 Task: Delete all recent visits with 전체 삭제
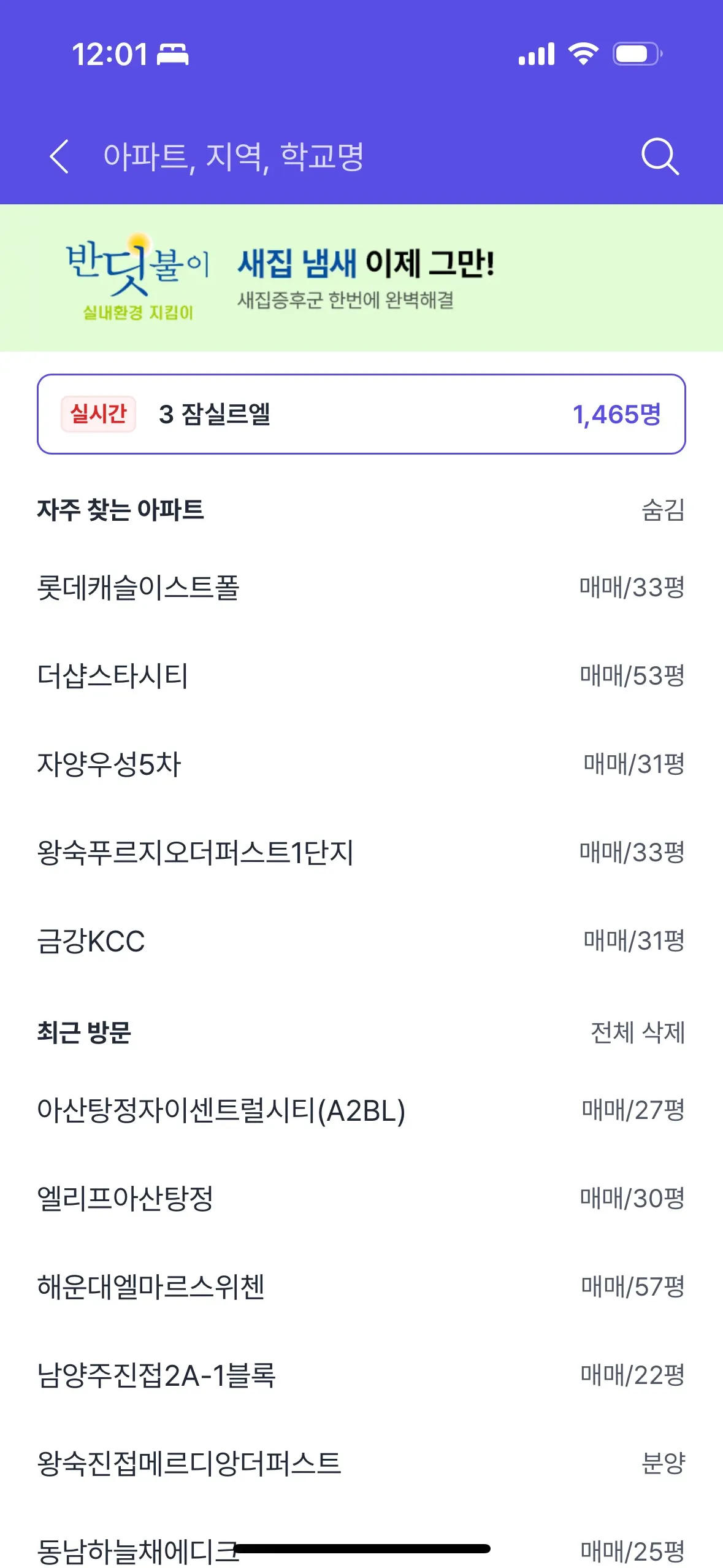coord(637,1032)
